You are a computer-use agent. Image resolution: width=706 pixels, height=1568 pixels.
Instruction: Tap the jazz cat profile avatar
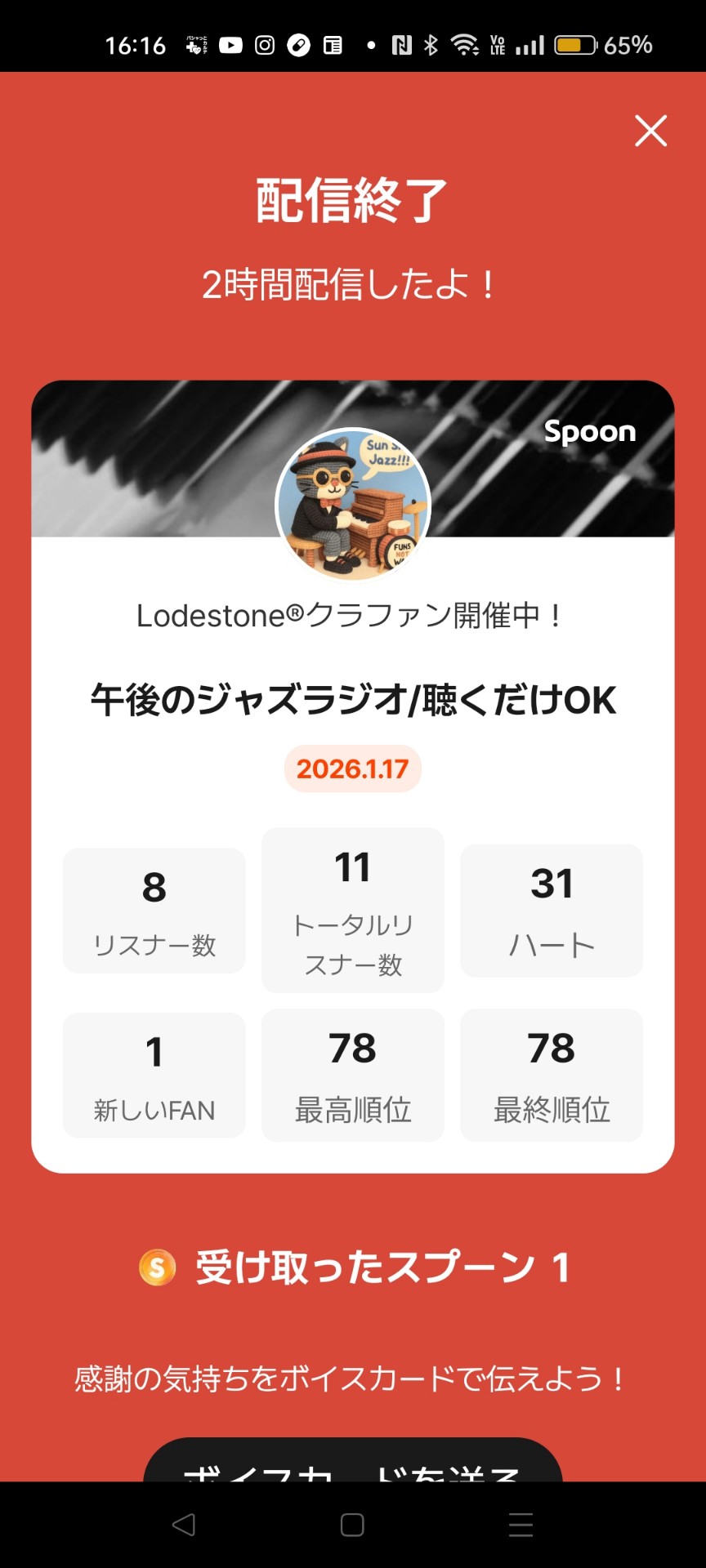[x=353, y=506]
